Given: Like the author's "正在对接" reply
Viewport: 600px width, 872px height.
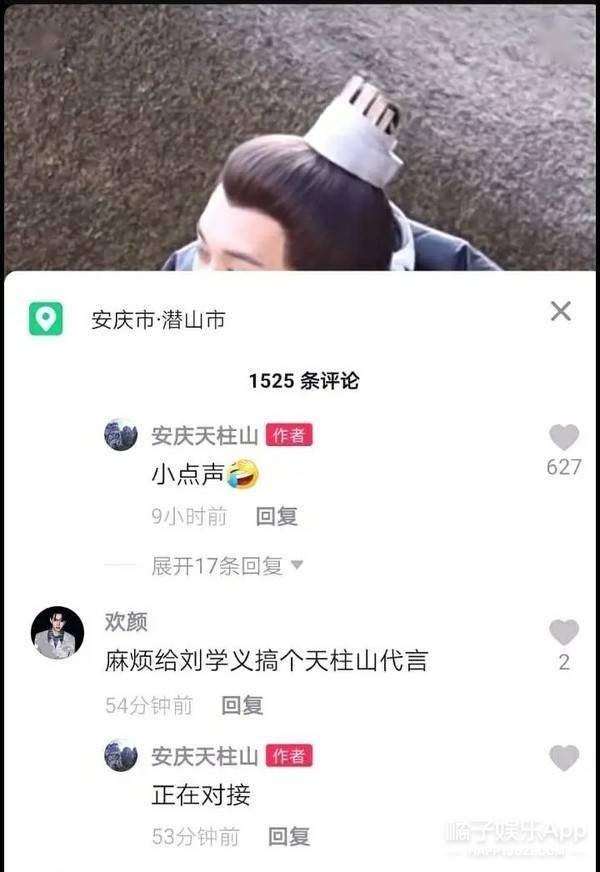Looking at the screenshot, I should pyautogui.click(x=564, y=758).
